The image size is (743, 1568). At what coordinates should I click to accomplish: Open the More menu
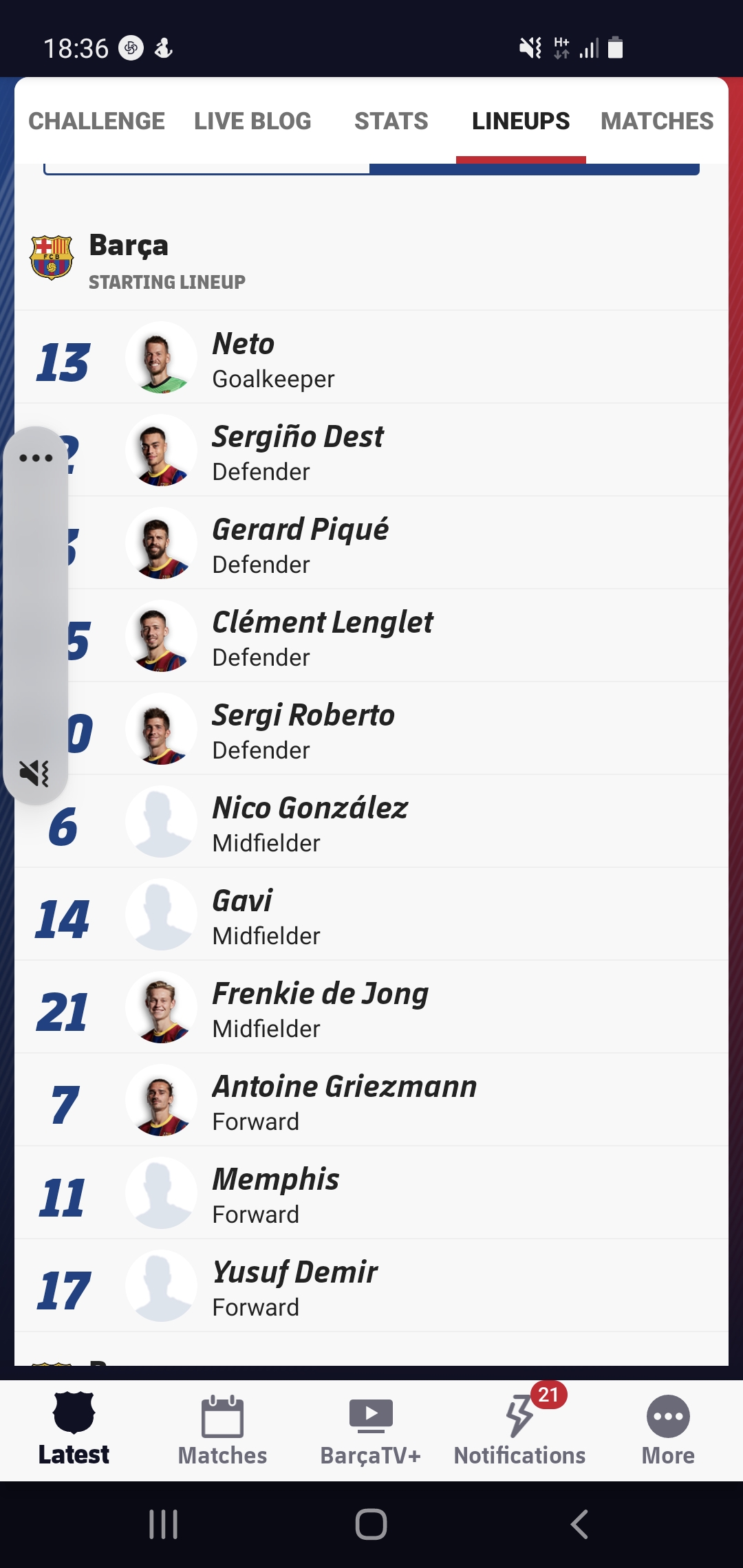tap(667, 1430)
